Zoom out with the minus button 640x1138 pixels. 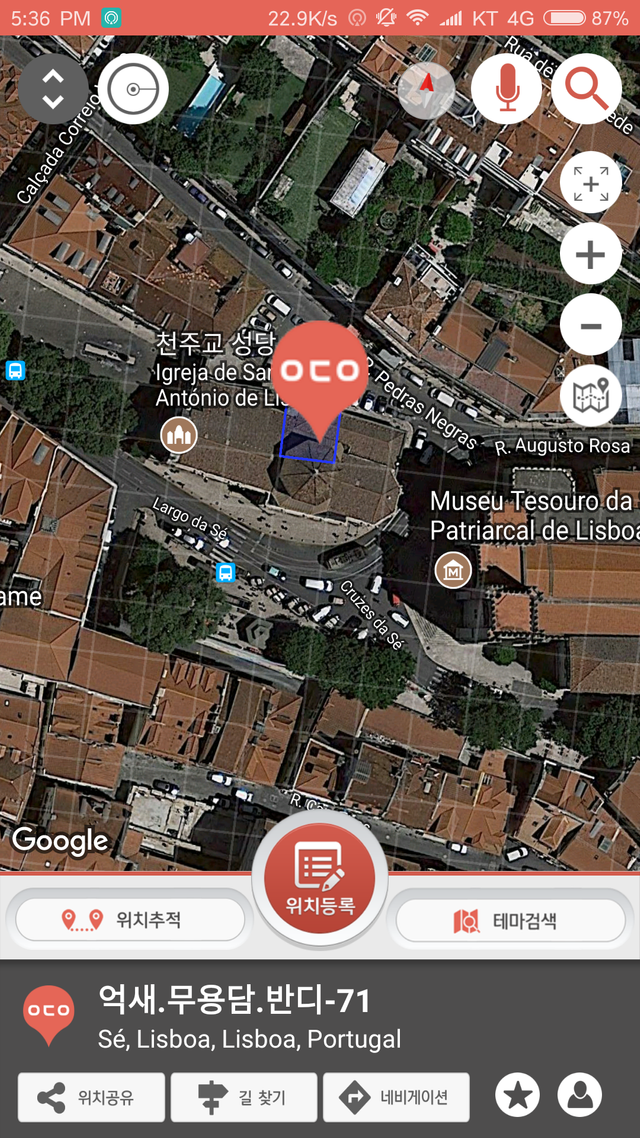click(x=591, y=325)
